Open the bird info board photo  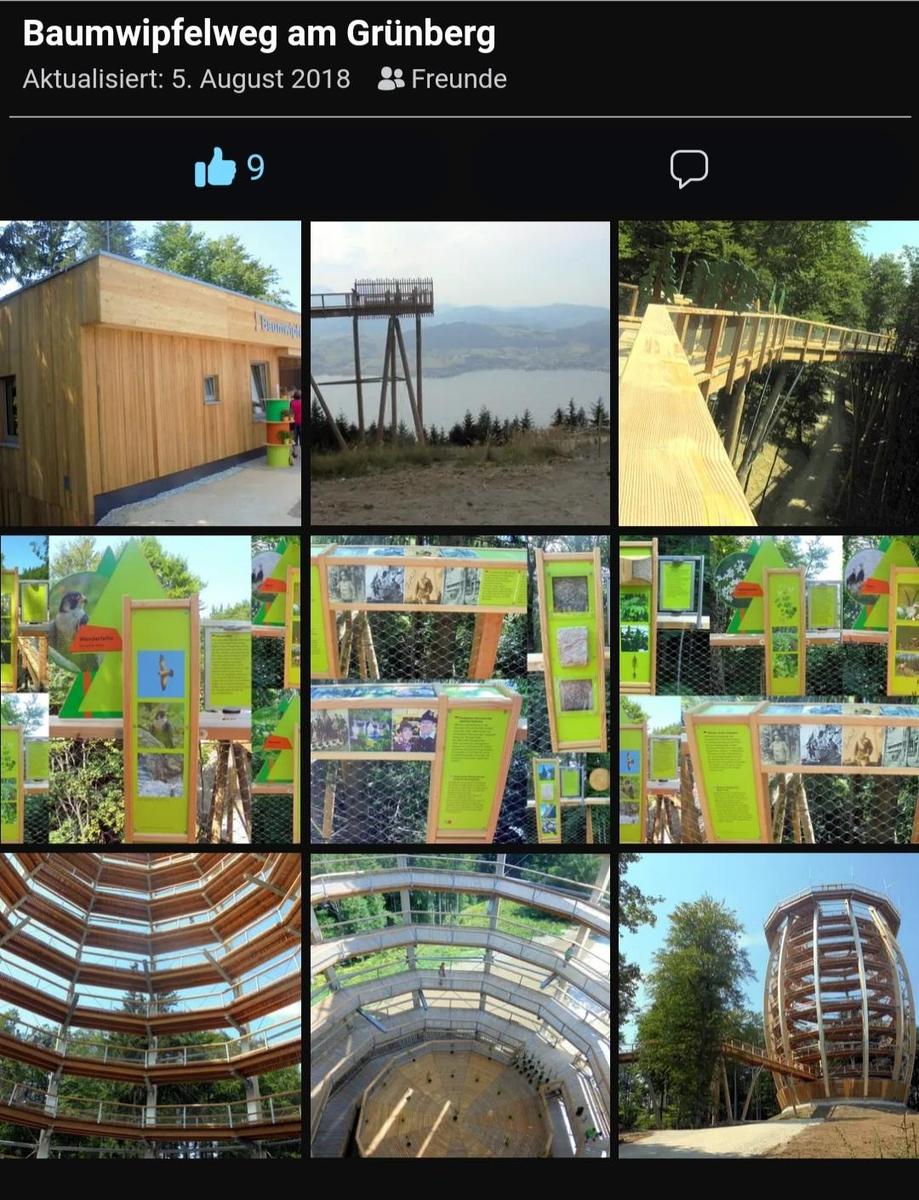[150, 689]
